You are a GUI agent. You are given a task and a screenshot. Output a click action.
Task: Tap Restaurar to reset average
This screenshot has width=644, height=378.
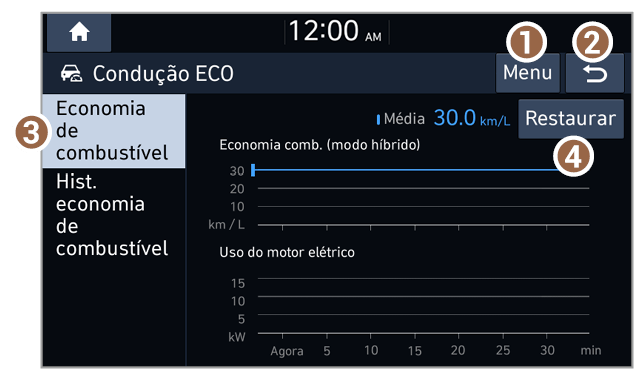(571, 118)
